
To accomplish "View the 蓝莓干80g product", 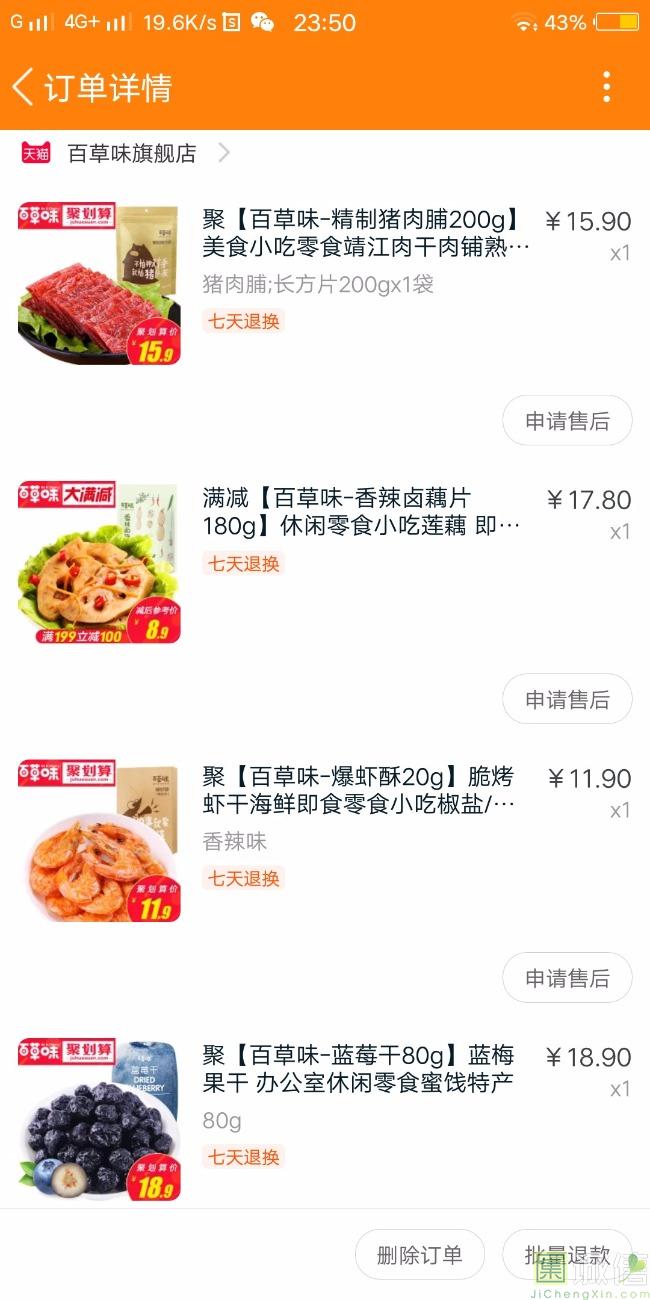I will click(360, 1069).
